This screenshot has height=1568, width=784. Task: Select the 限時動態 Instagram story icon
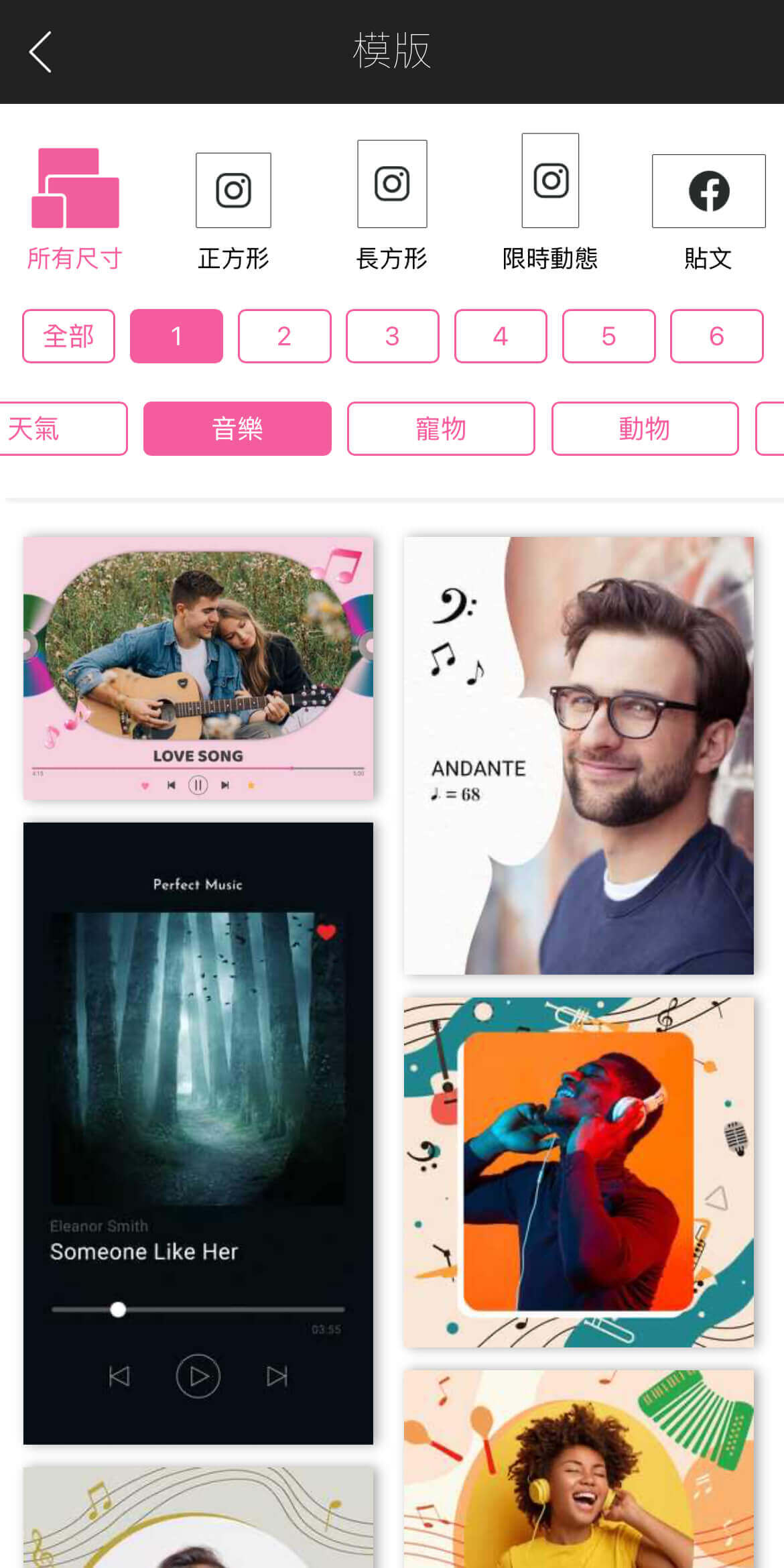click(550, 180)
